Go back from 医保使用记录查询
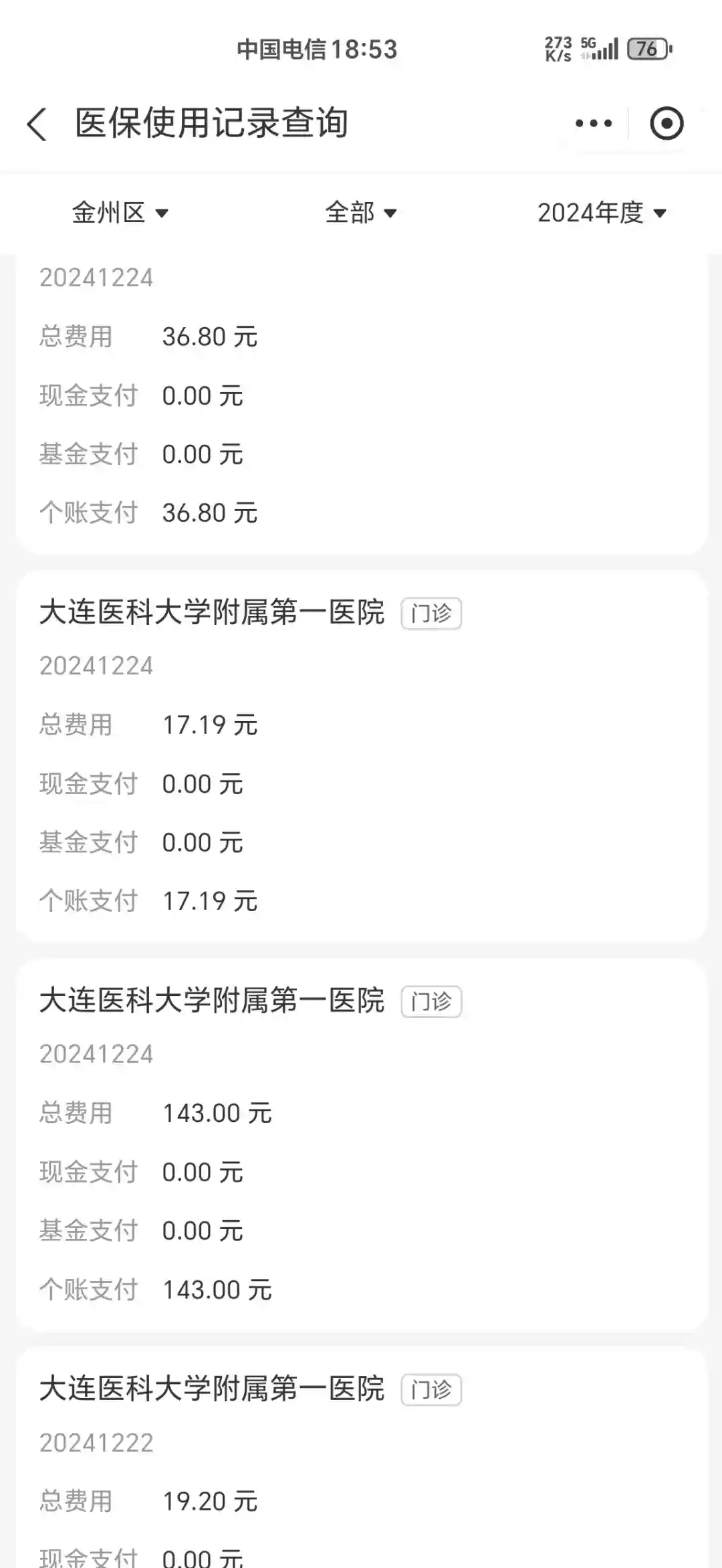This screenshot has width=722, height=1568. tap(37, 124)
